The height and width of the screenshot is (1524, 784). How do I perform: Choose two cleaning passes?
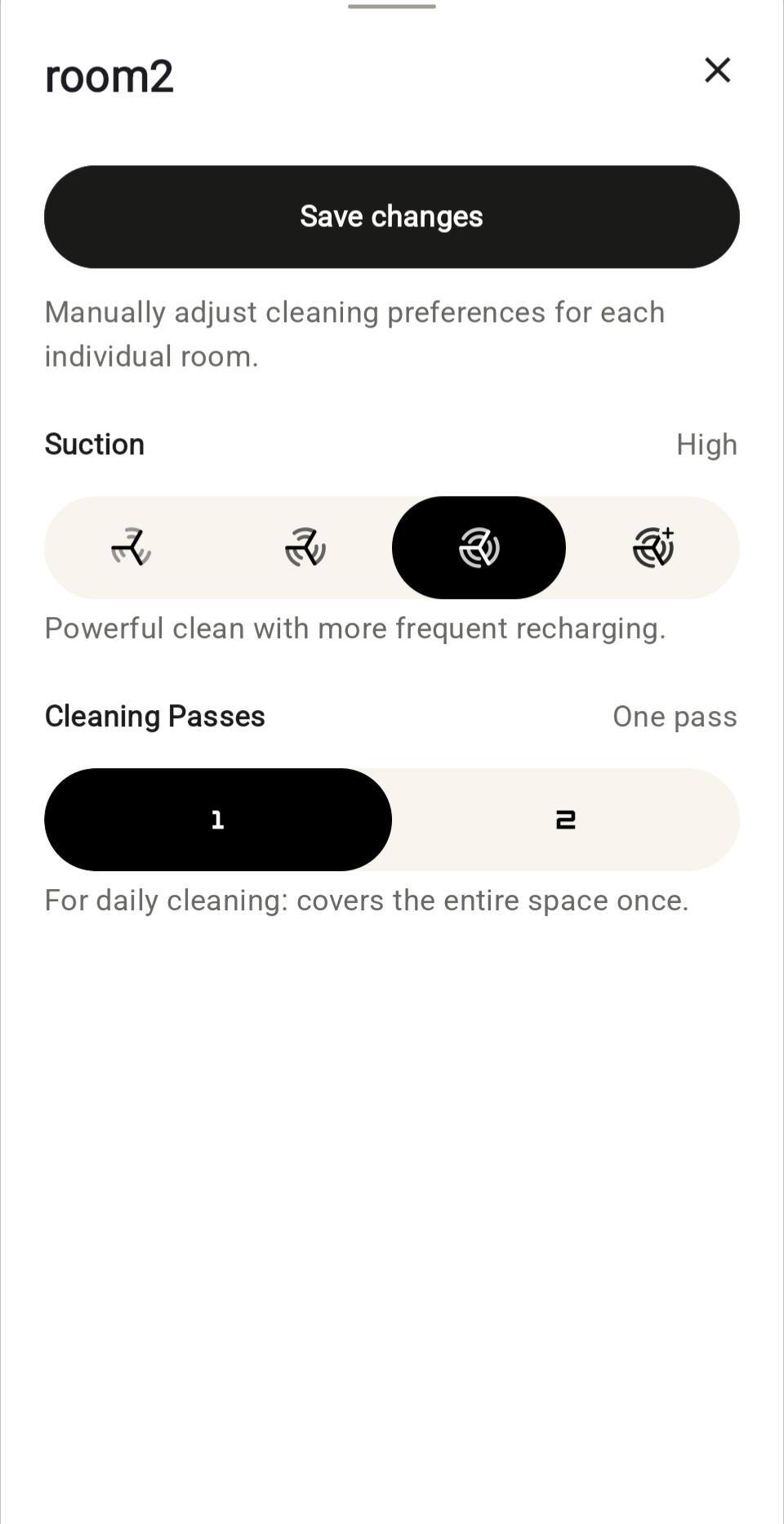(x=565, y=820)
